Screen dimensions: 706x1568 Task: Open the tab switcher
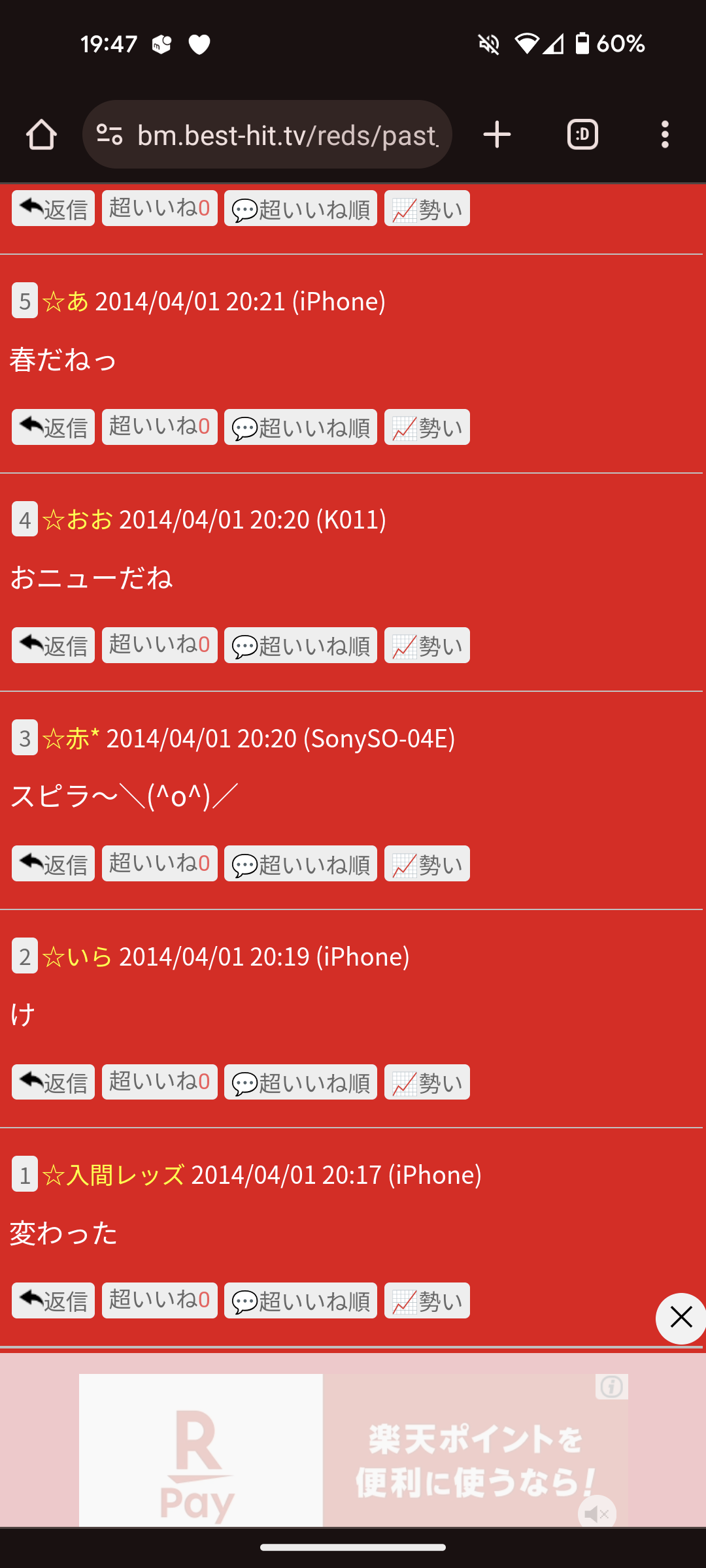[x=582, y=135]
